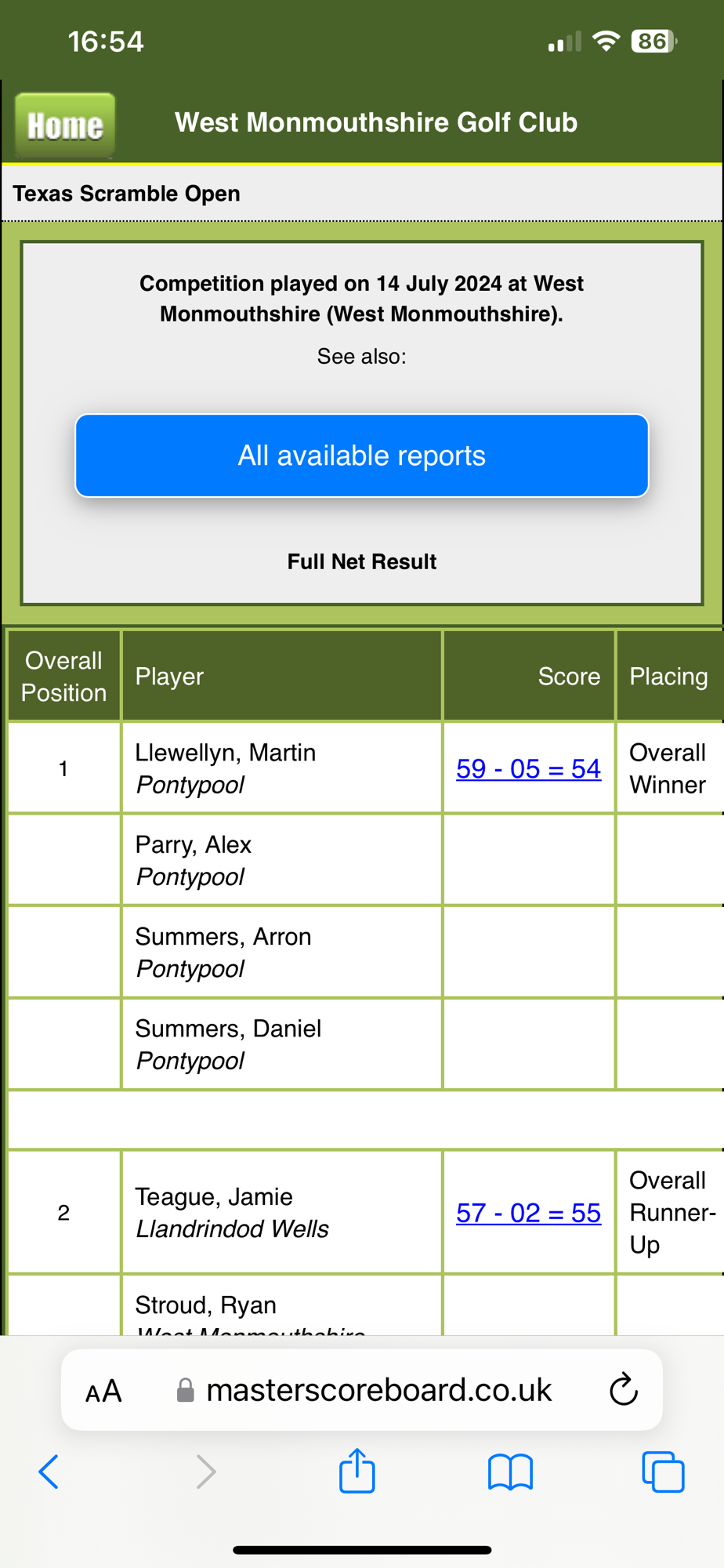The height and width of the screenshot is (1568, 724).
Task: Open Safari bookmarks
Action: click(x=510, y=1472)
